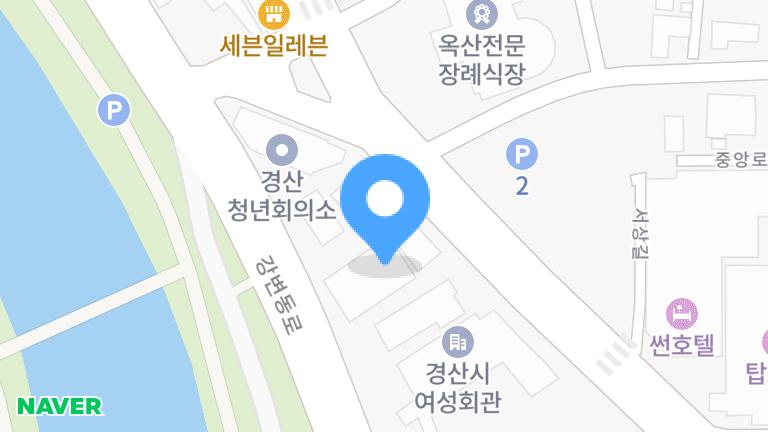Select the riverside parking marker
The image size is (768, 432).
point(115,110)
